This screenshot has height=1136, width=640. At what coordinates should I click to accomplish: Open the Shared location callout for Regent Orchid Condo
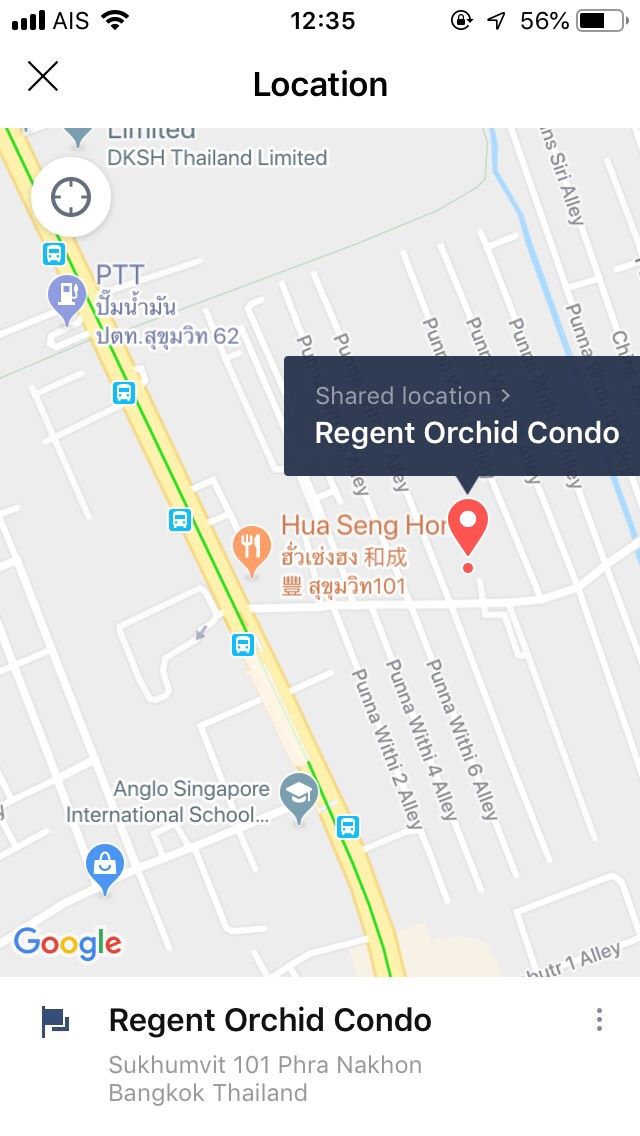[466, 415]
